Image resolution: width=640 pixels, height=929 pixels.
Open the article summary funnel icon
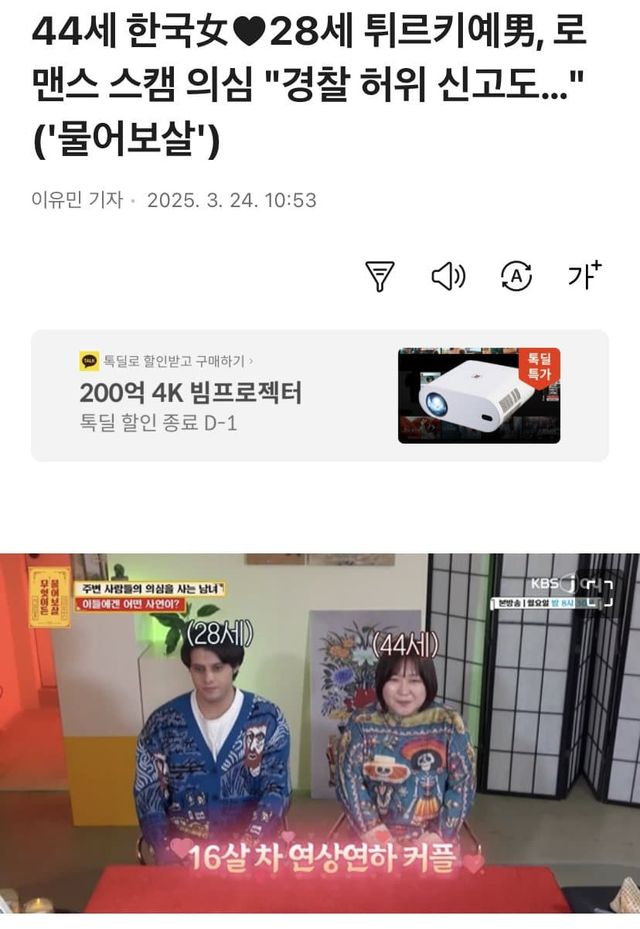tap(380, 276)
